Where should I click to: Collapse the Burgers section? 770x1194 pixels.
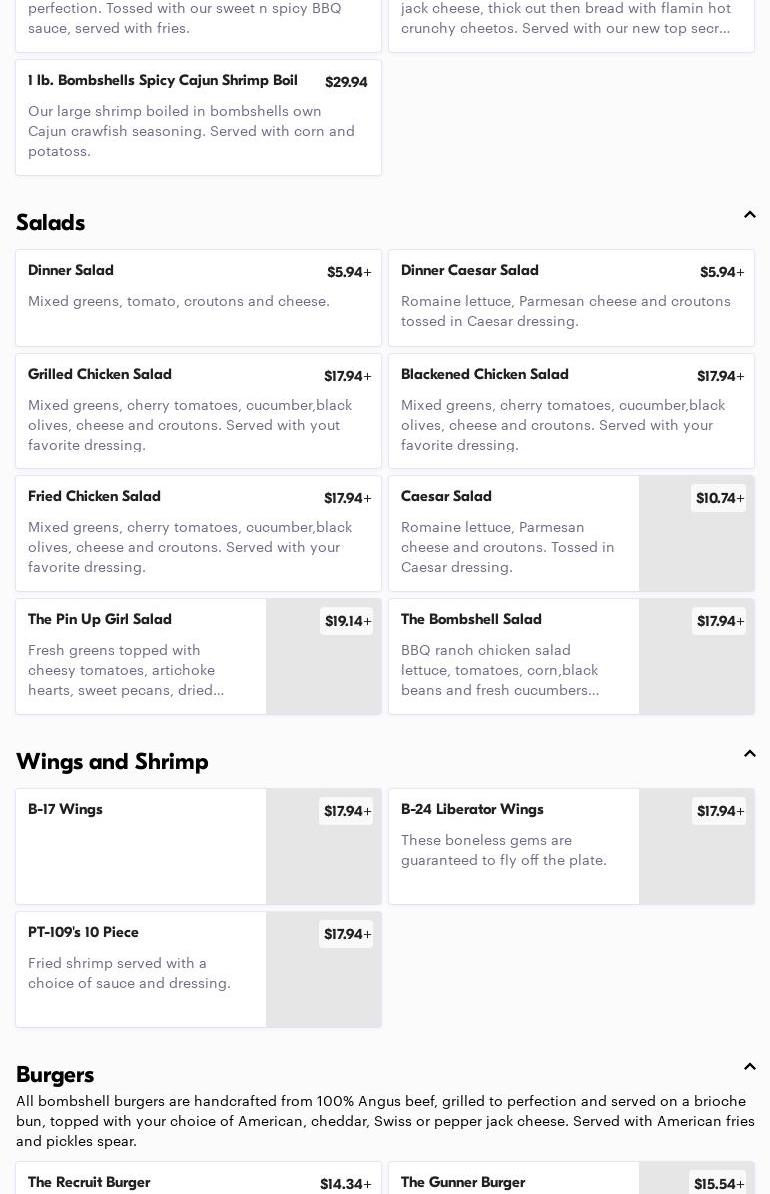(749, 1067)
